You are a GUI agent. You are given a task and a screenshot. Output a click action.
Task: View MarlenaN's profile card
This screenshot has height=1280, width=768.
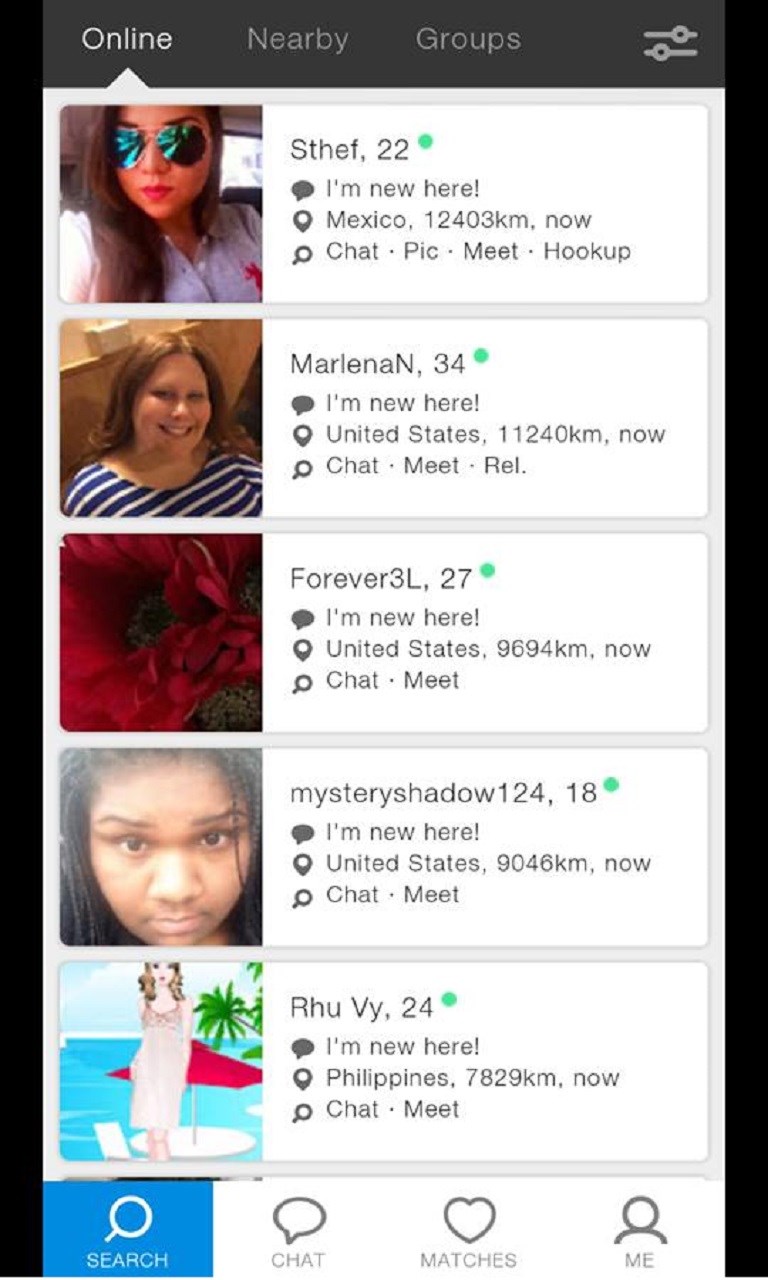[x=384, y=418]
